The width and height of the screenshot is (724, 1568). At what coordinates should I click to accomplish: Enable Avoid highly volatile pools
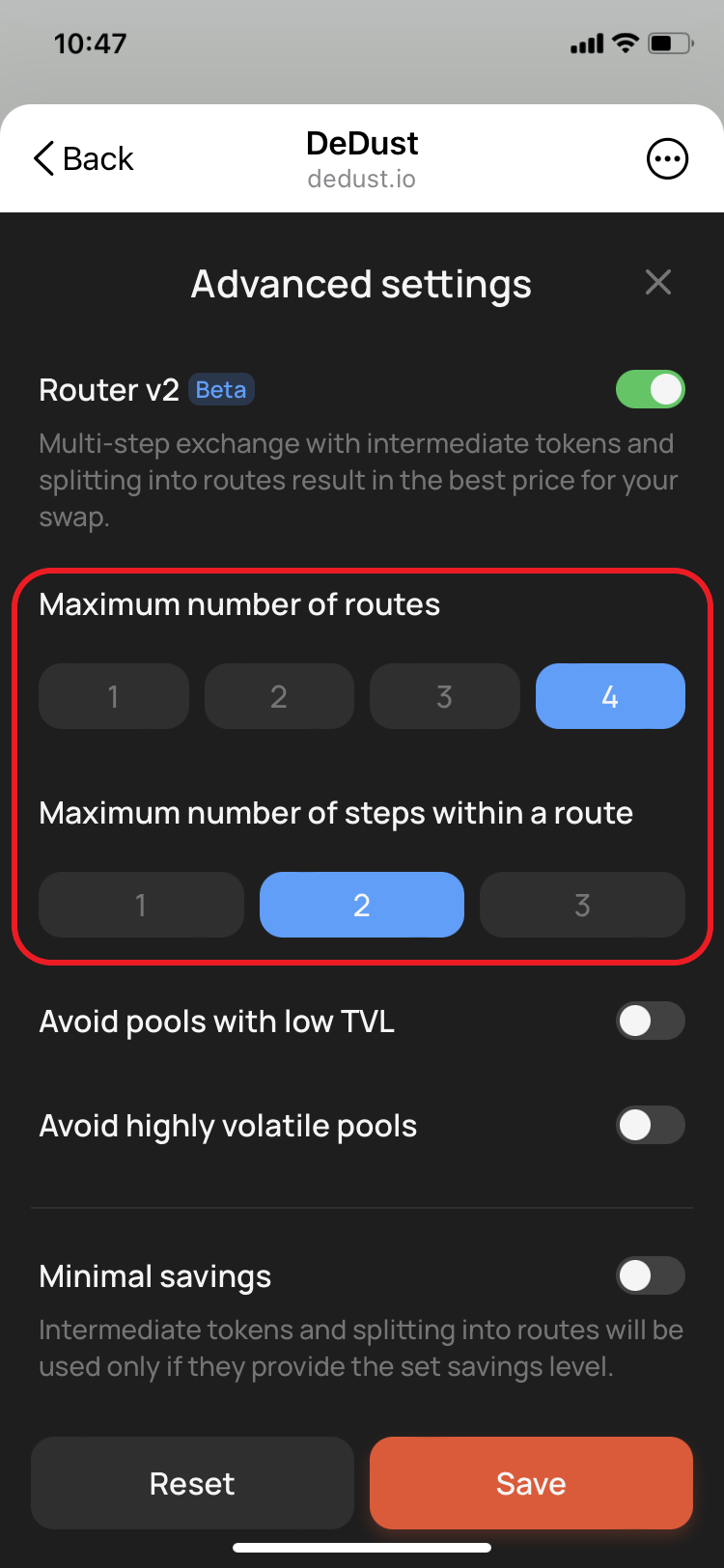(650, 1126)
